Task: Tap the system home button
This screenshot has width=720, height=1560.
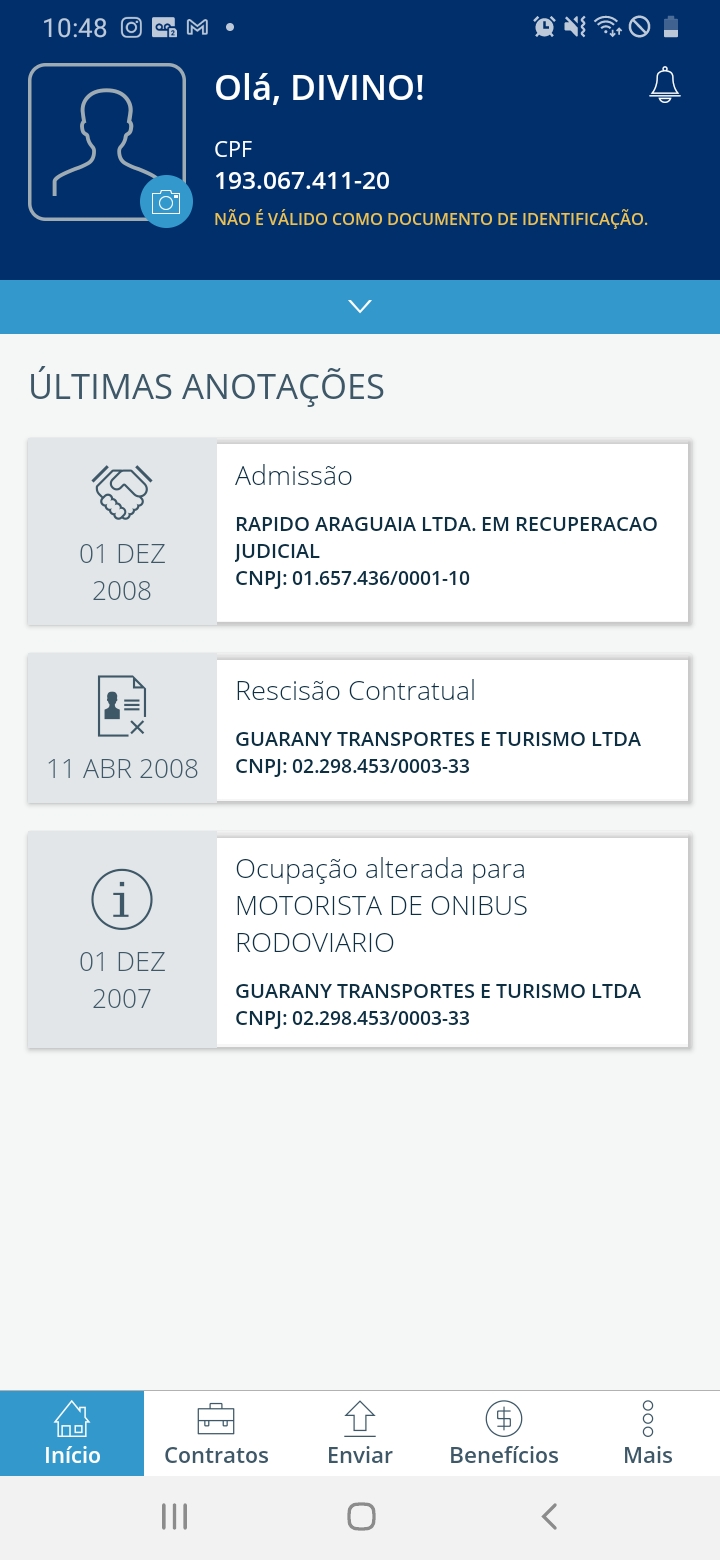Action: (361, 1516)
